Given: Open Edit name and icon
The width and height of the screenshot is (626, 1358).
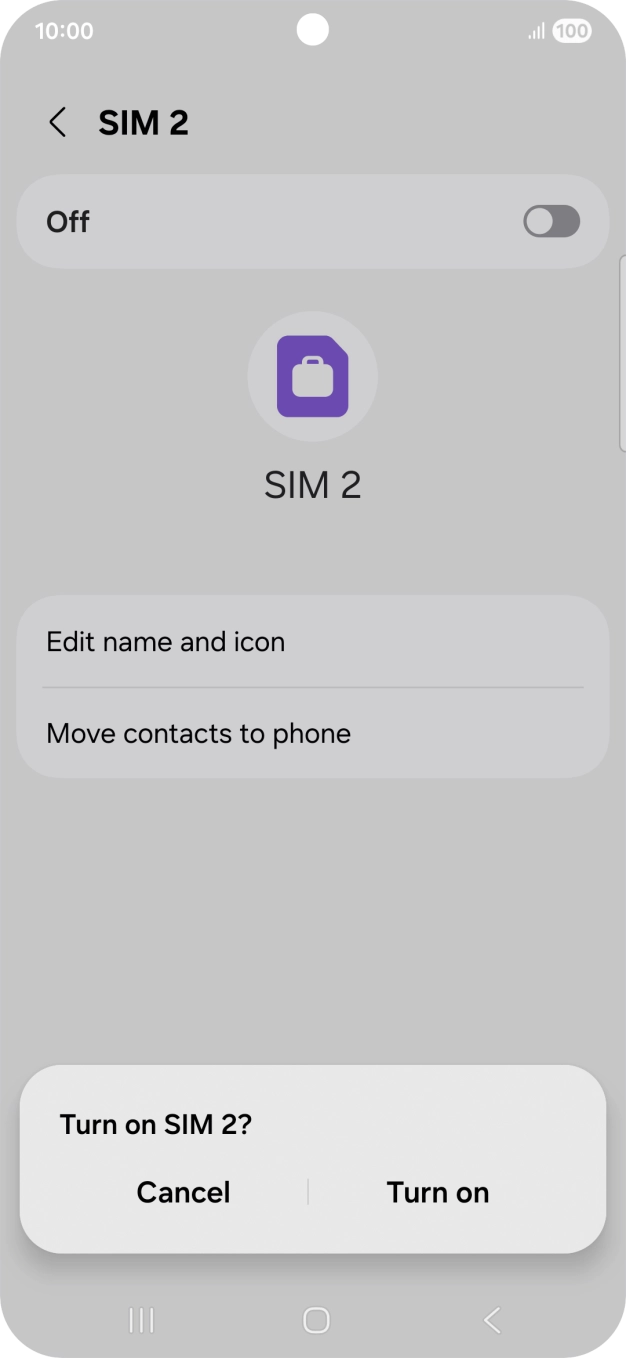Looking at the screenshot, I should [x=312, y=642].
